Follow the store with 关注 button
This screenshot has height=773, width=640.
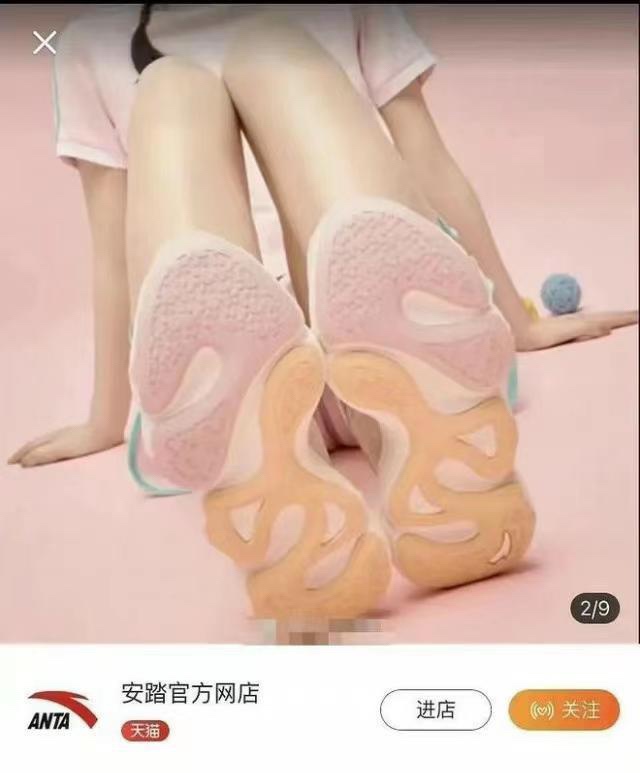click(563, 710)
